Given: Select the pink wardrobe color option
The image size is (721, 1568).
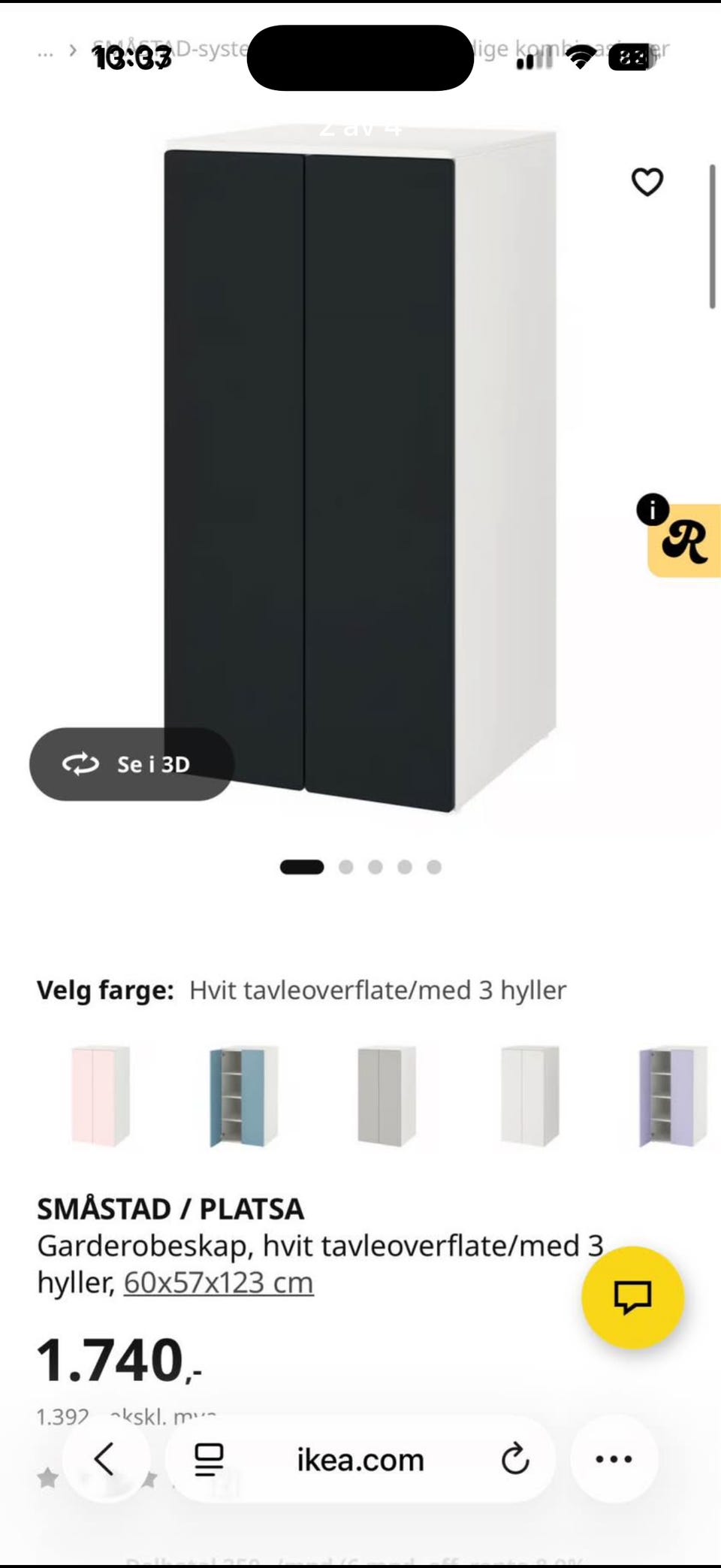Looking at the screenshot, I should point(101,1095).
